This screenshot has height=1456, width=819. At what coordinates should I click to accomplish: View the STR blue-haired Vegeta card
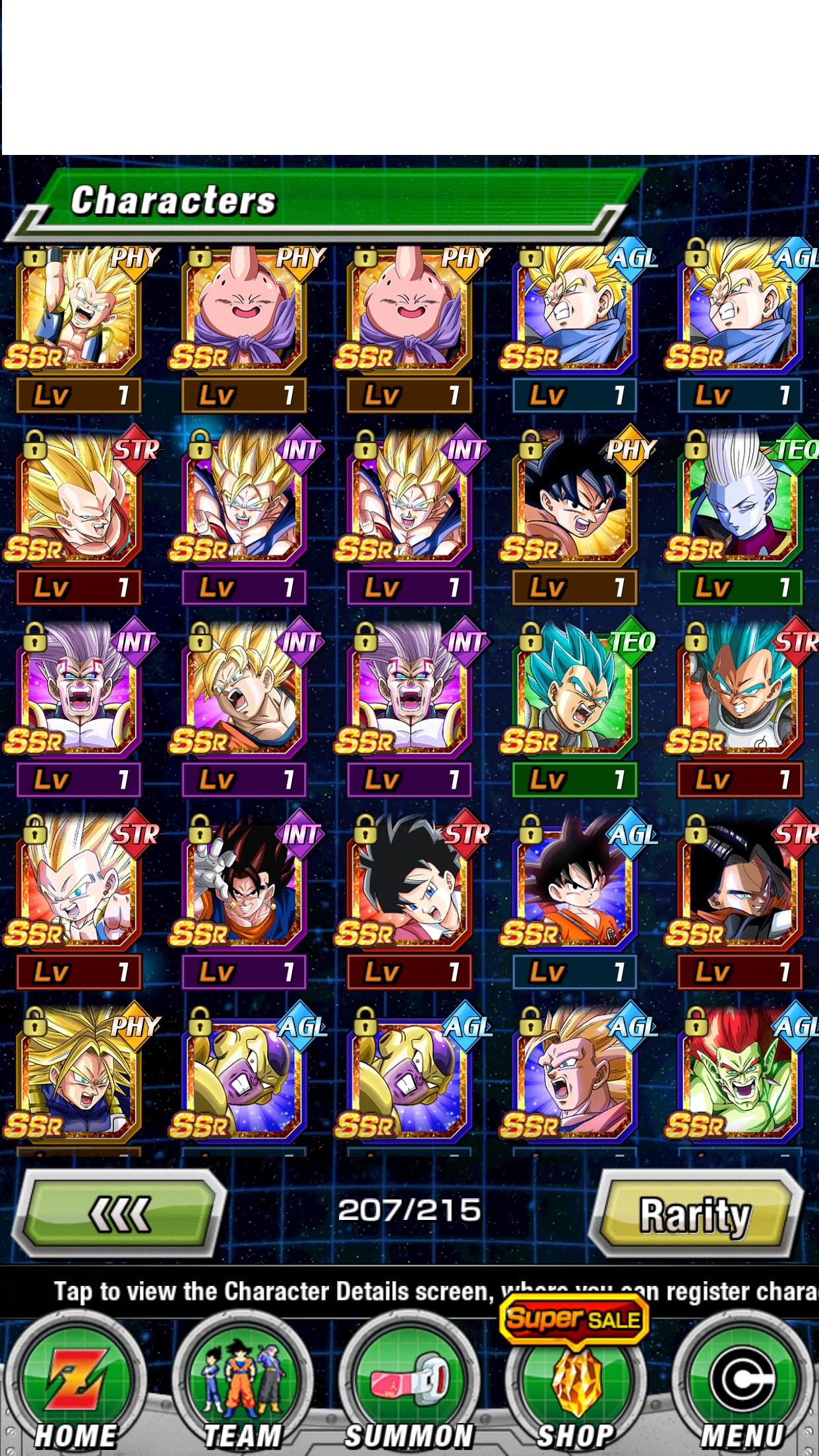[x=740, y=709]
